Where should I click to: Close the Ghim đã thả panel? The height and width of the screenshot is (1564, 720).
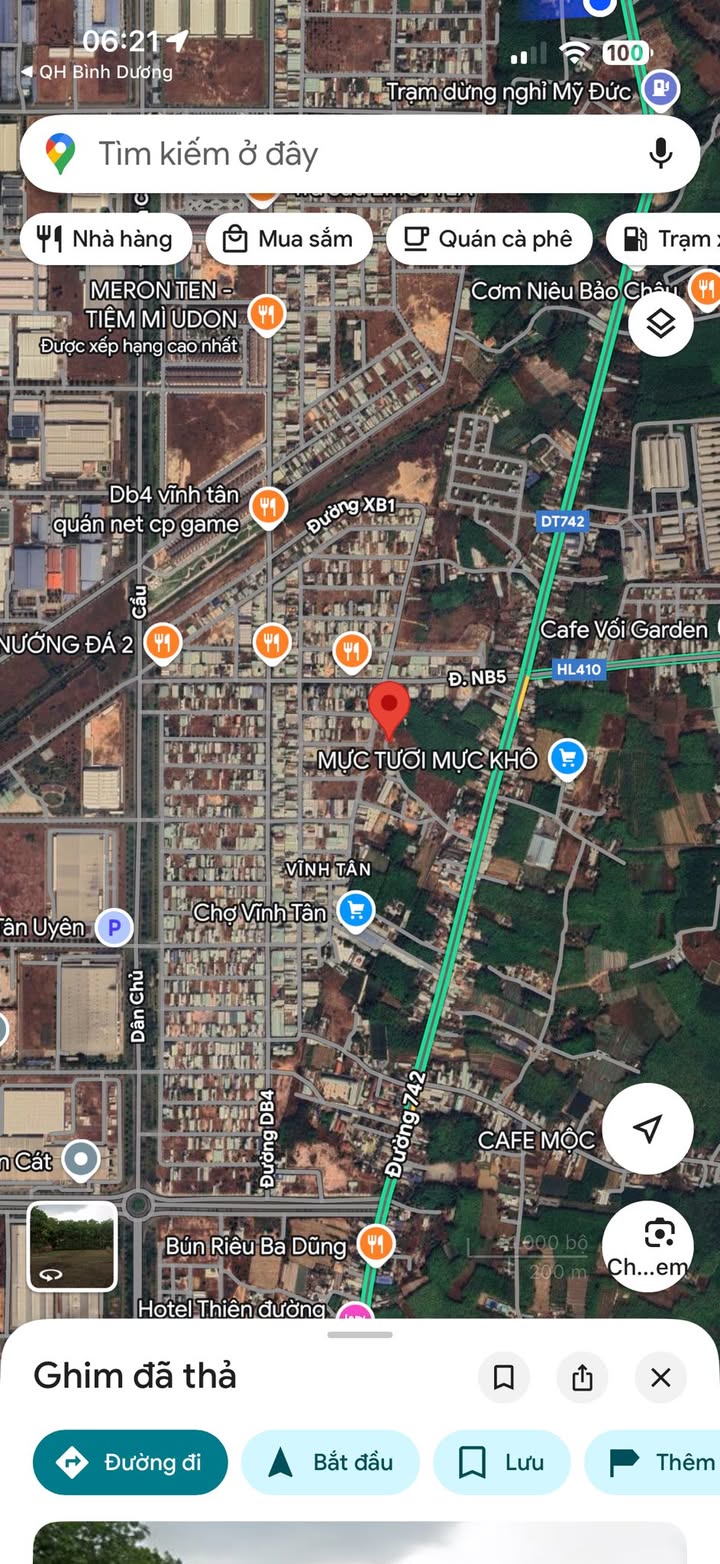(660, 1378)
